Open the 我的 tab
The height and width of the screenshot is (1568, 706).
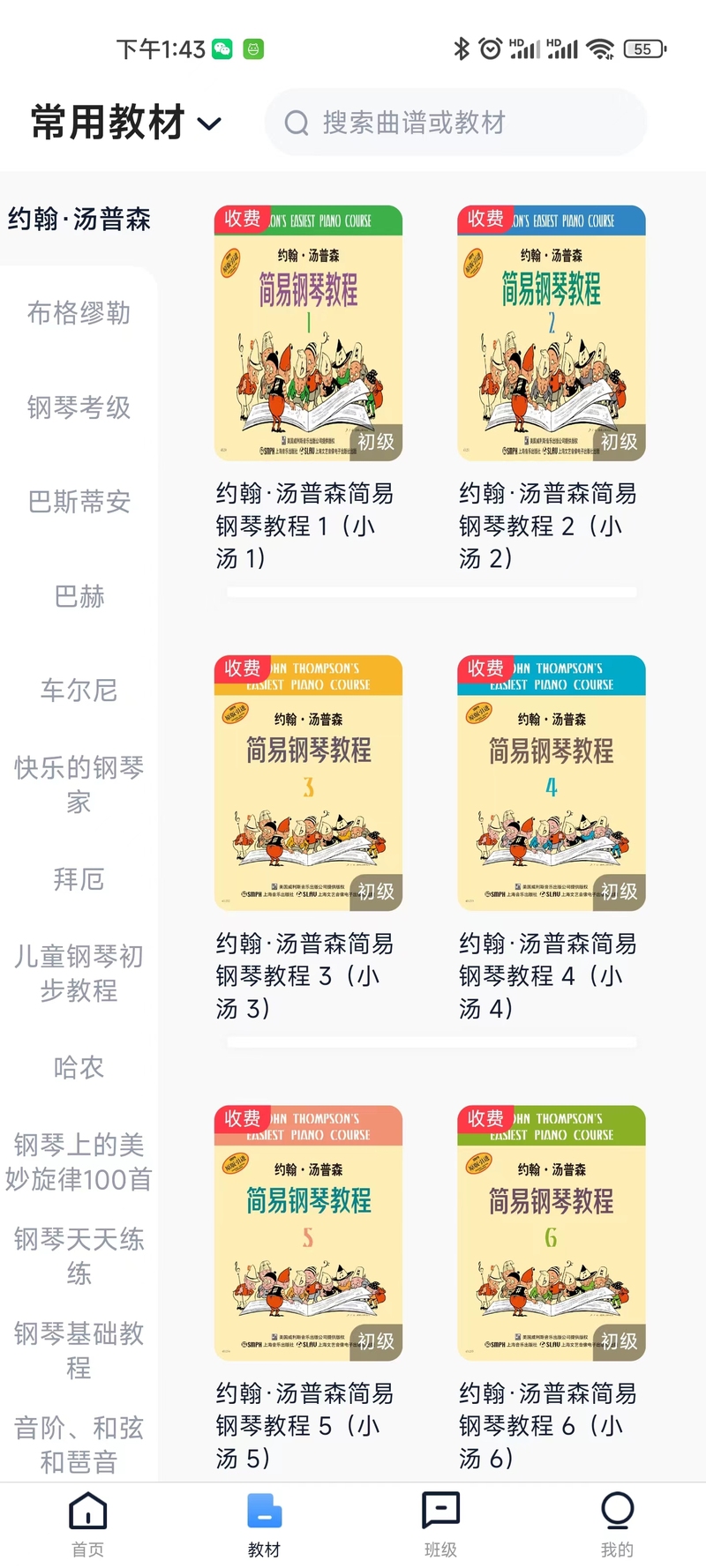point(618,1525)
